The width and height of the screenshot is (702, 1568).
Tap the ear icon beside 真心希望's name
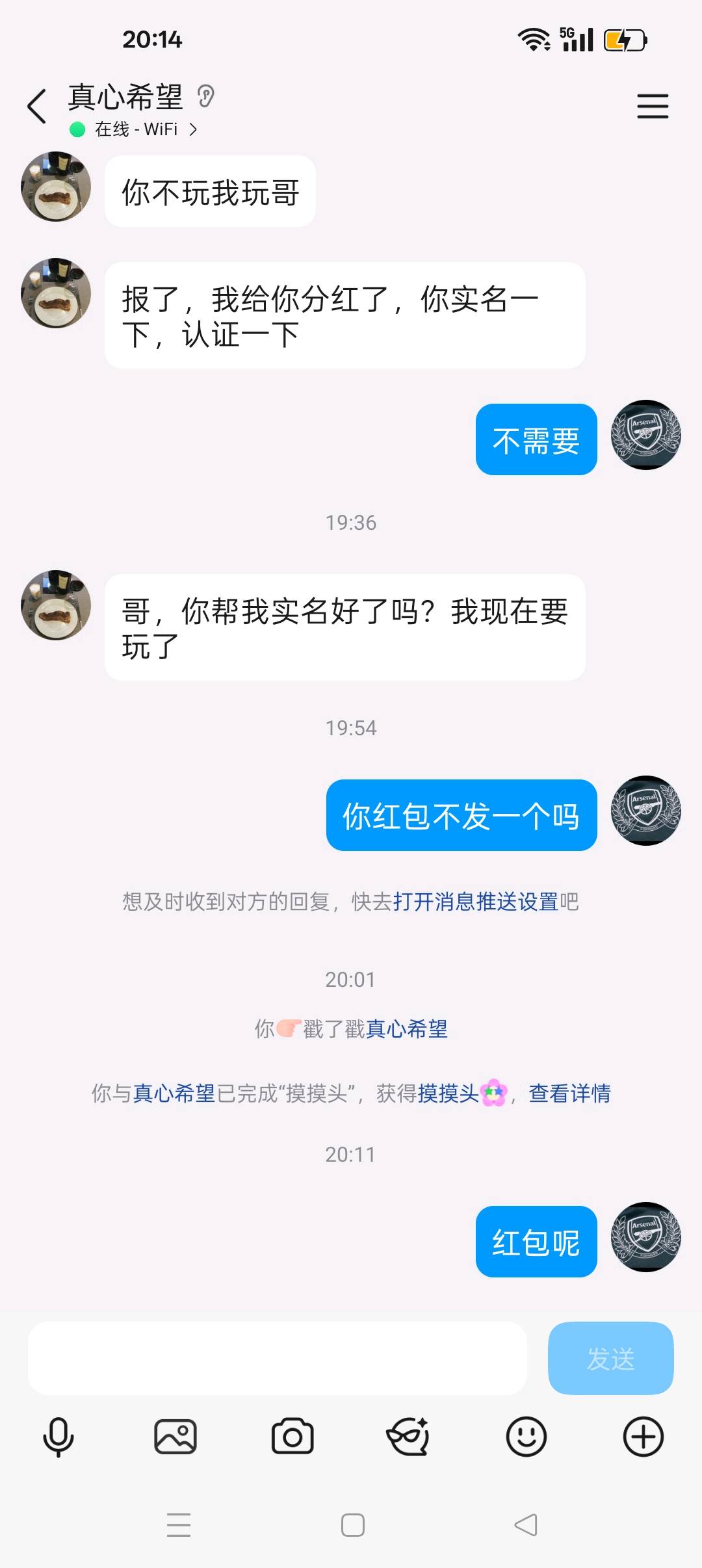[205, 98]
